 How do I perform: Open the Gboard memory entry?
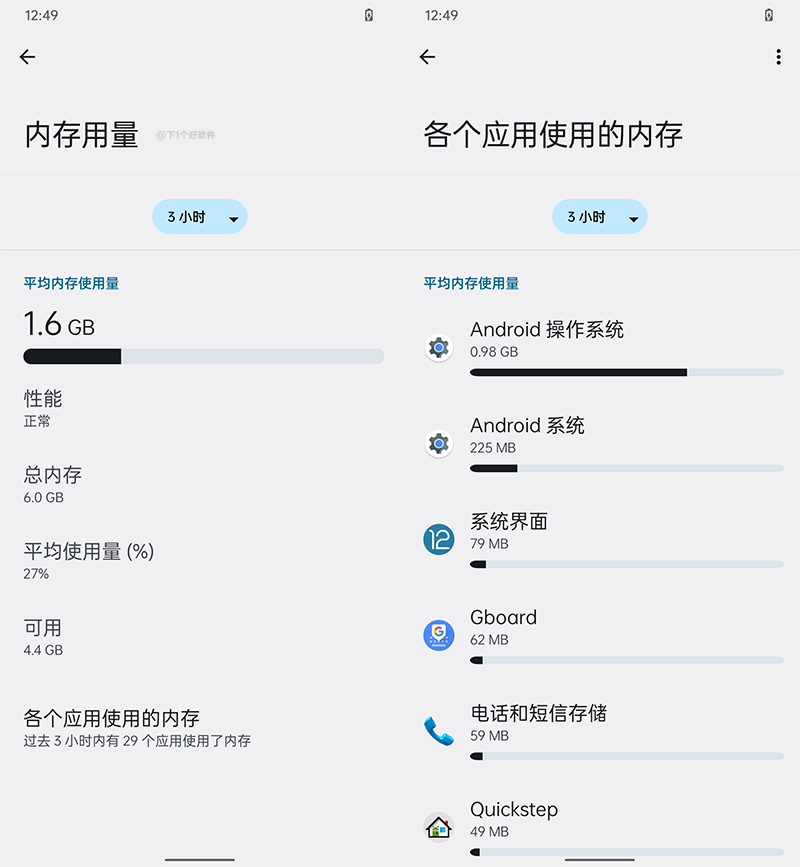(600, 635)
